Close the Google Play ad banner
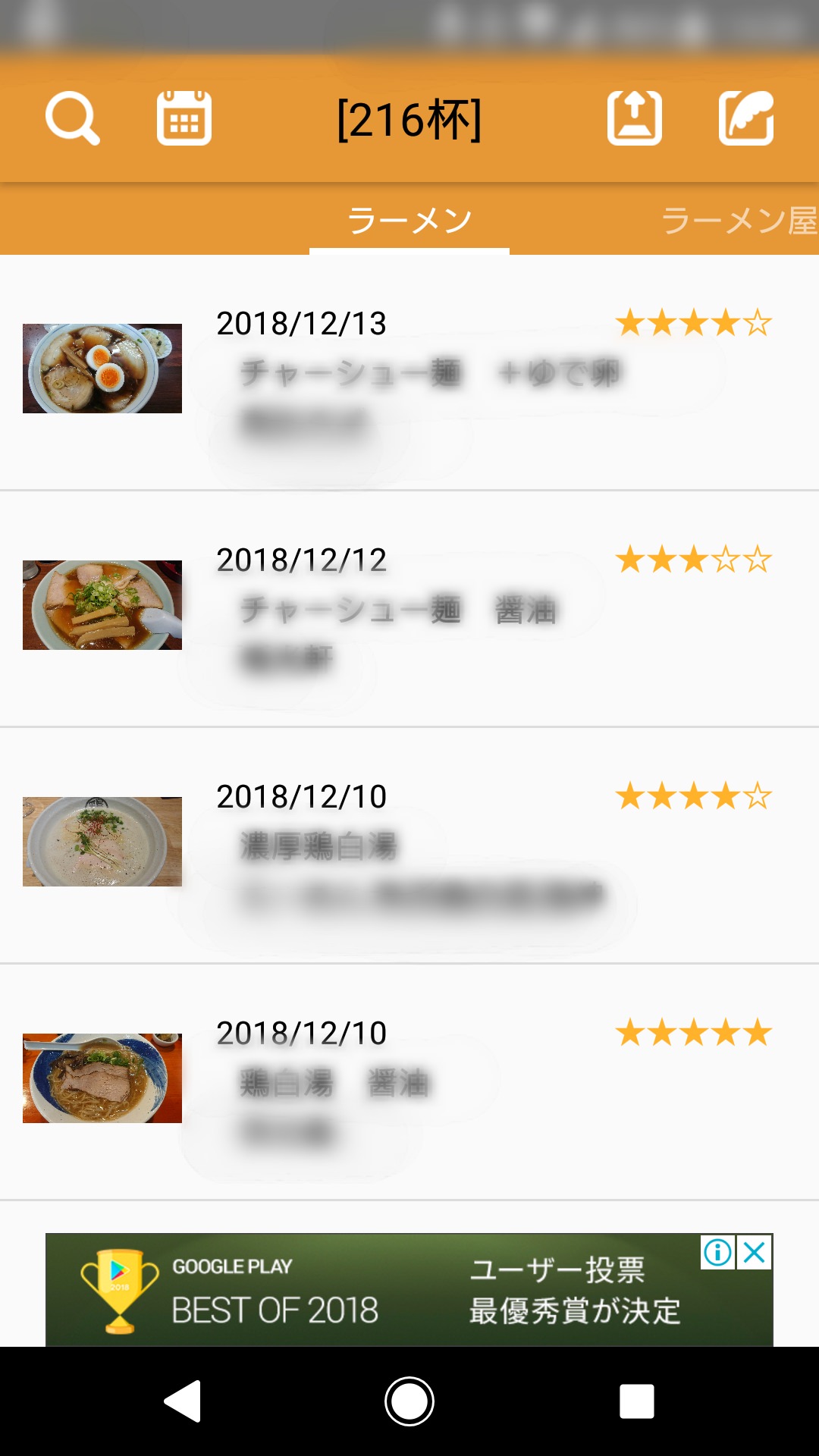The height and width of the screenshot is (1456, 819). point(755,1252)
